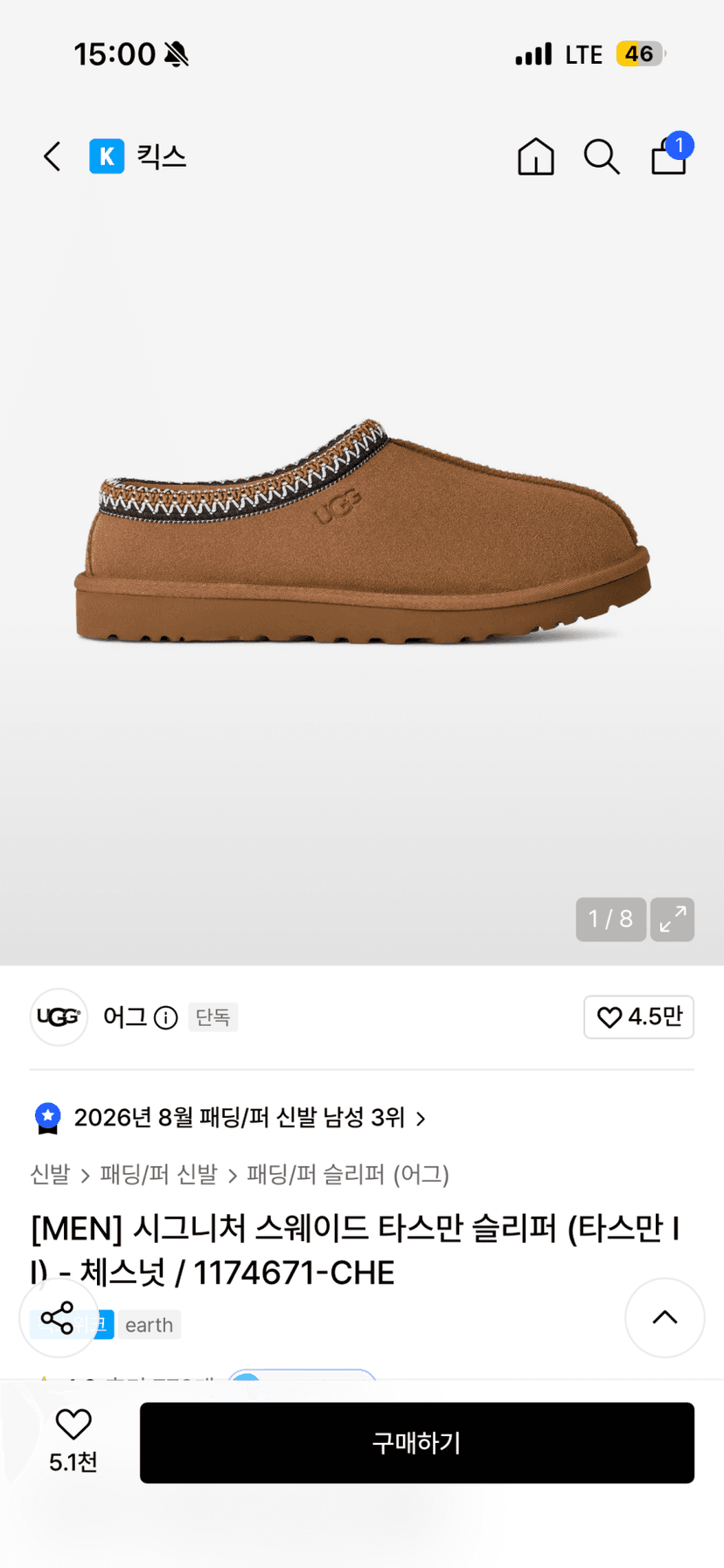724x1568 pixels.
Task: Tap the 구매하기 button
Action: 417,1443
